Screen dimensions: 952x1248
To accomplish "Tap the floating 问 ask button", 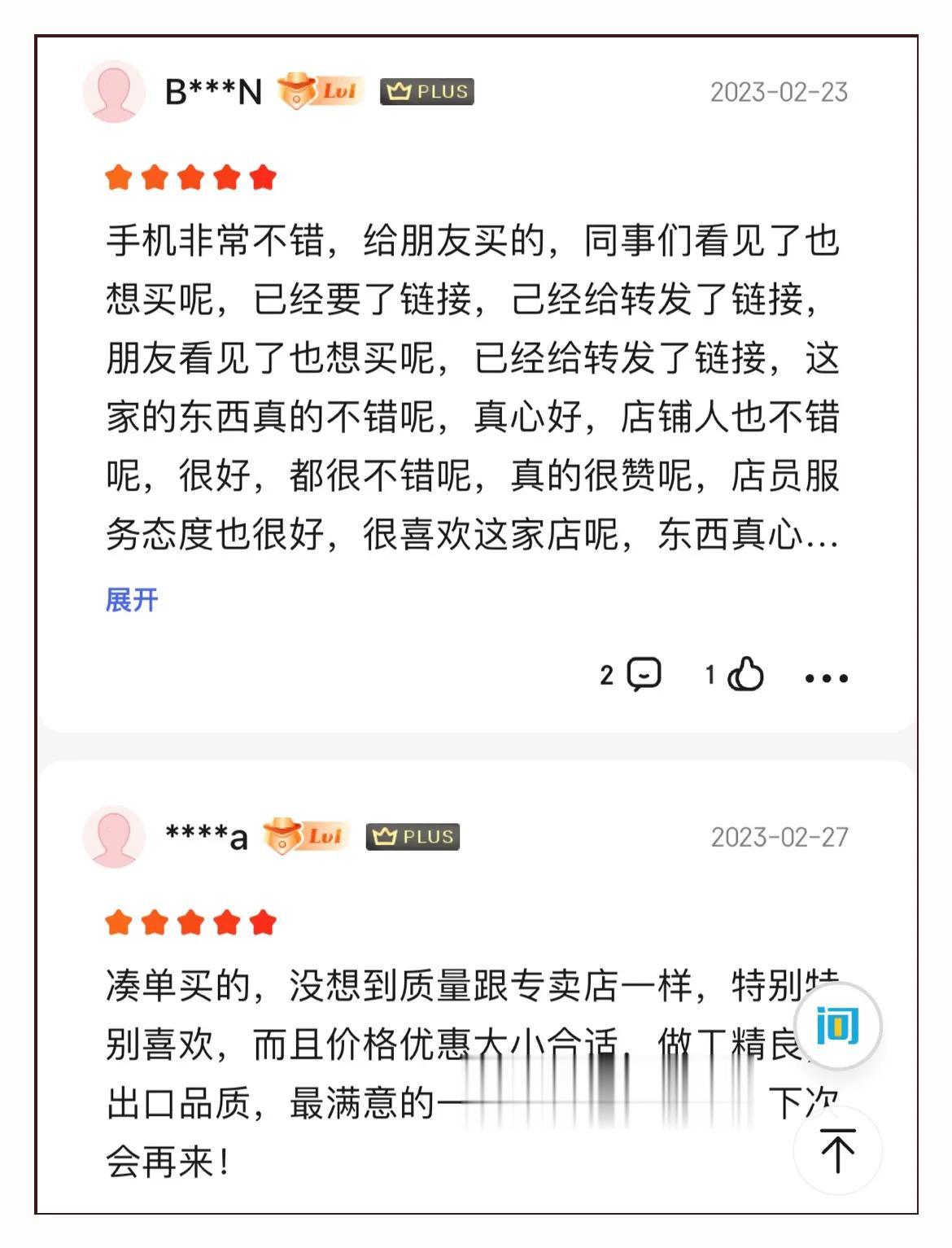I will pos(837,1025).
